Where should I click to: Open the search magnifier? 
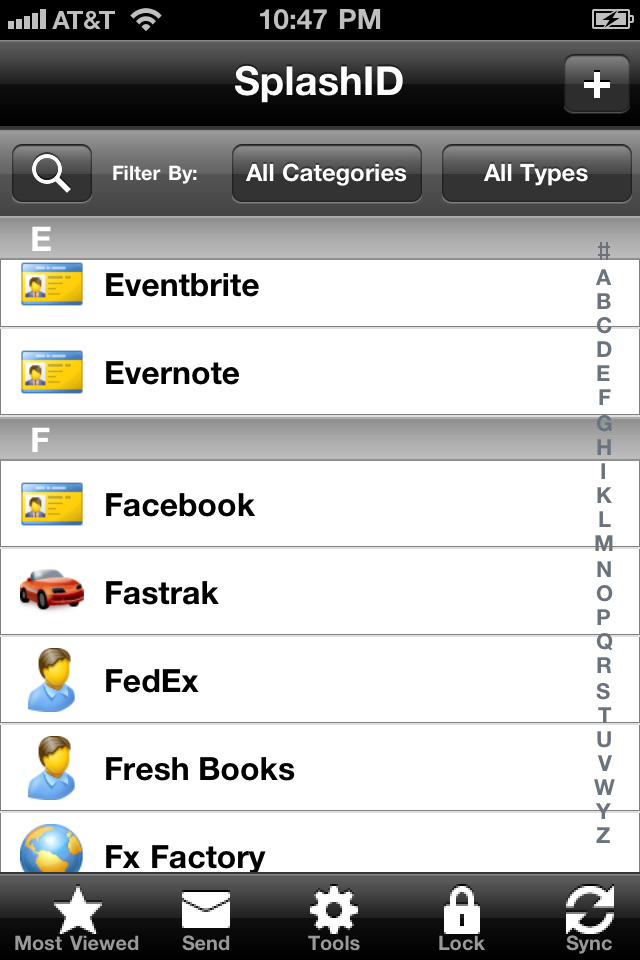pos(51,174)
